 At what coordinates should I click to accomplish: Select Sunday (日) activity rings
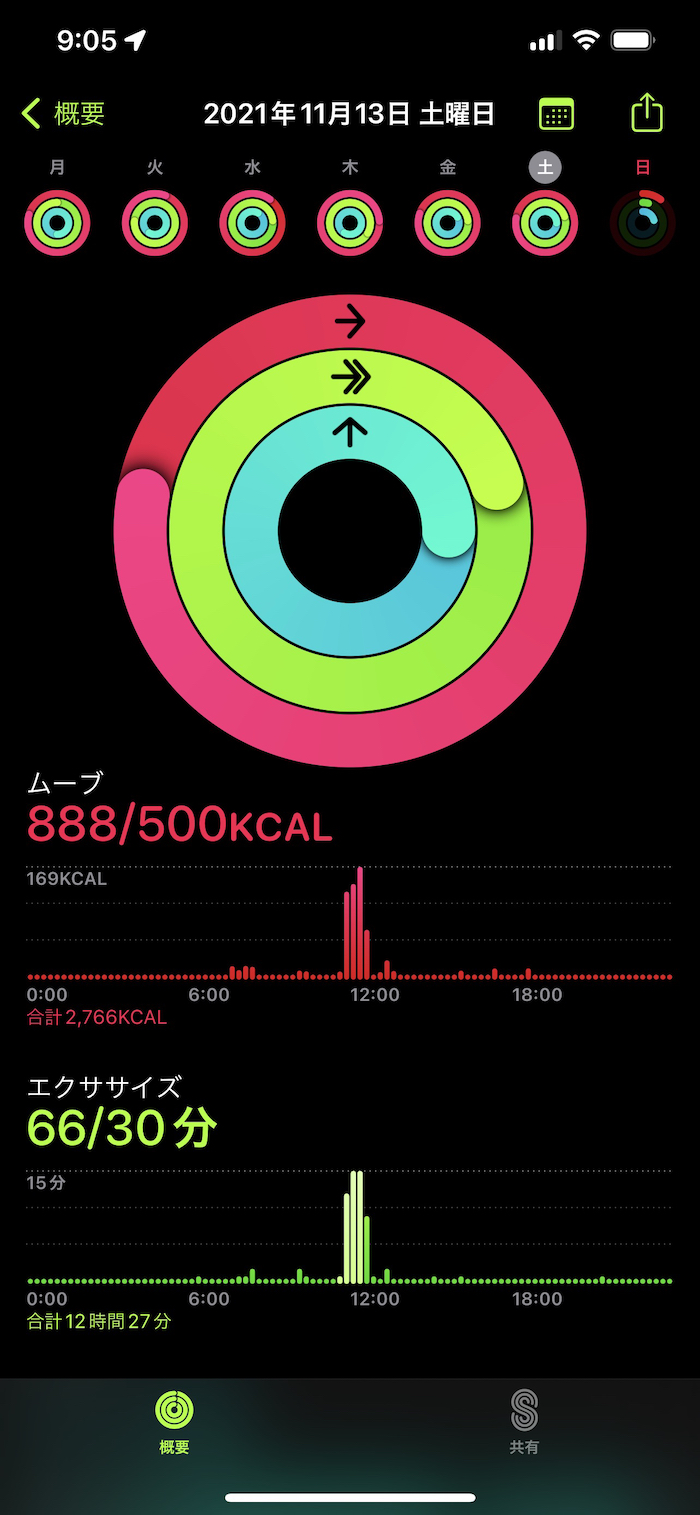click(x=643, y=222)
